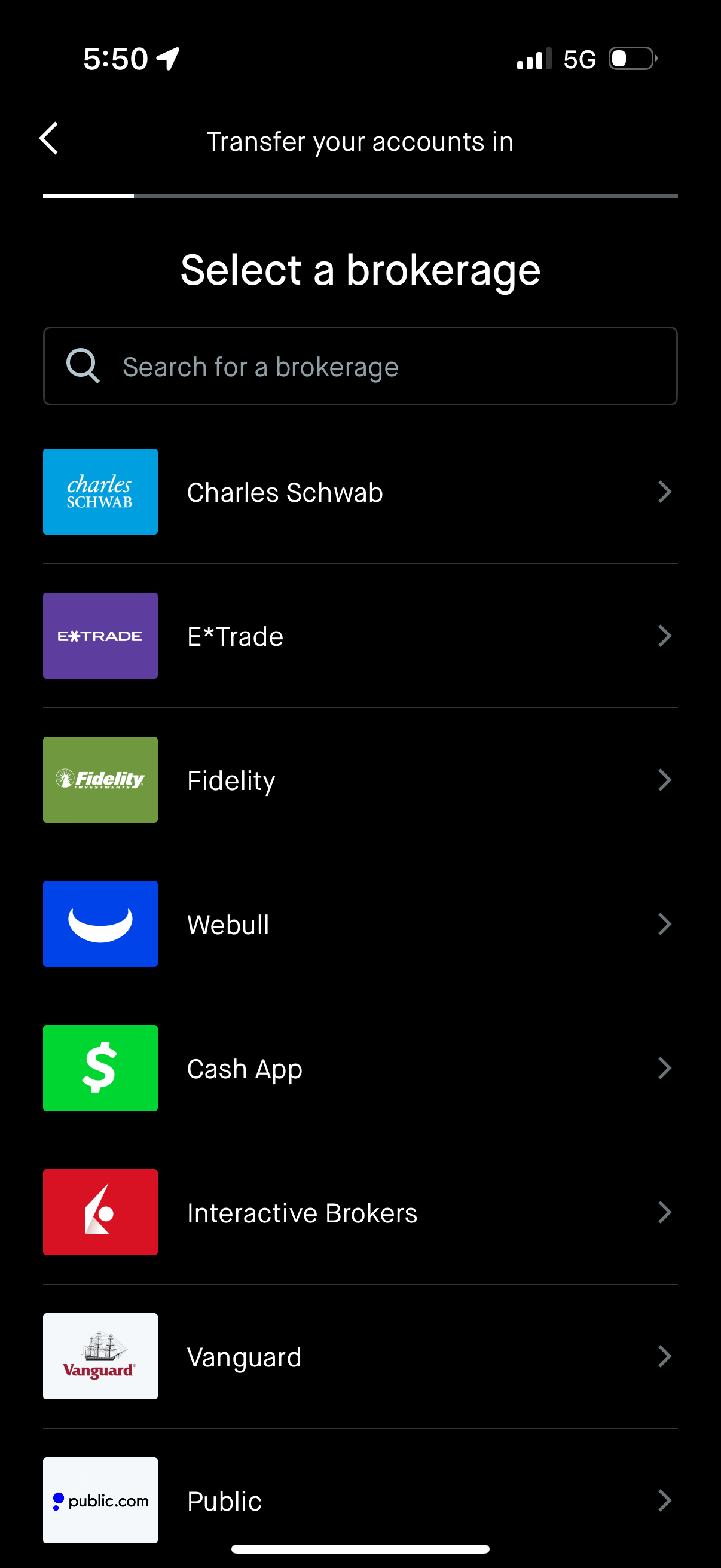The width and height of the screenshot is (721, 1568).
Task: Select the Fidelity Investments logo
Action: pyautogui.click(x=100, y=780)
